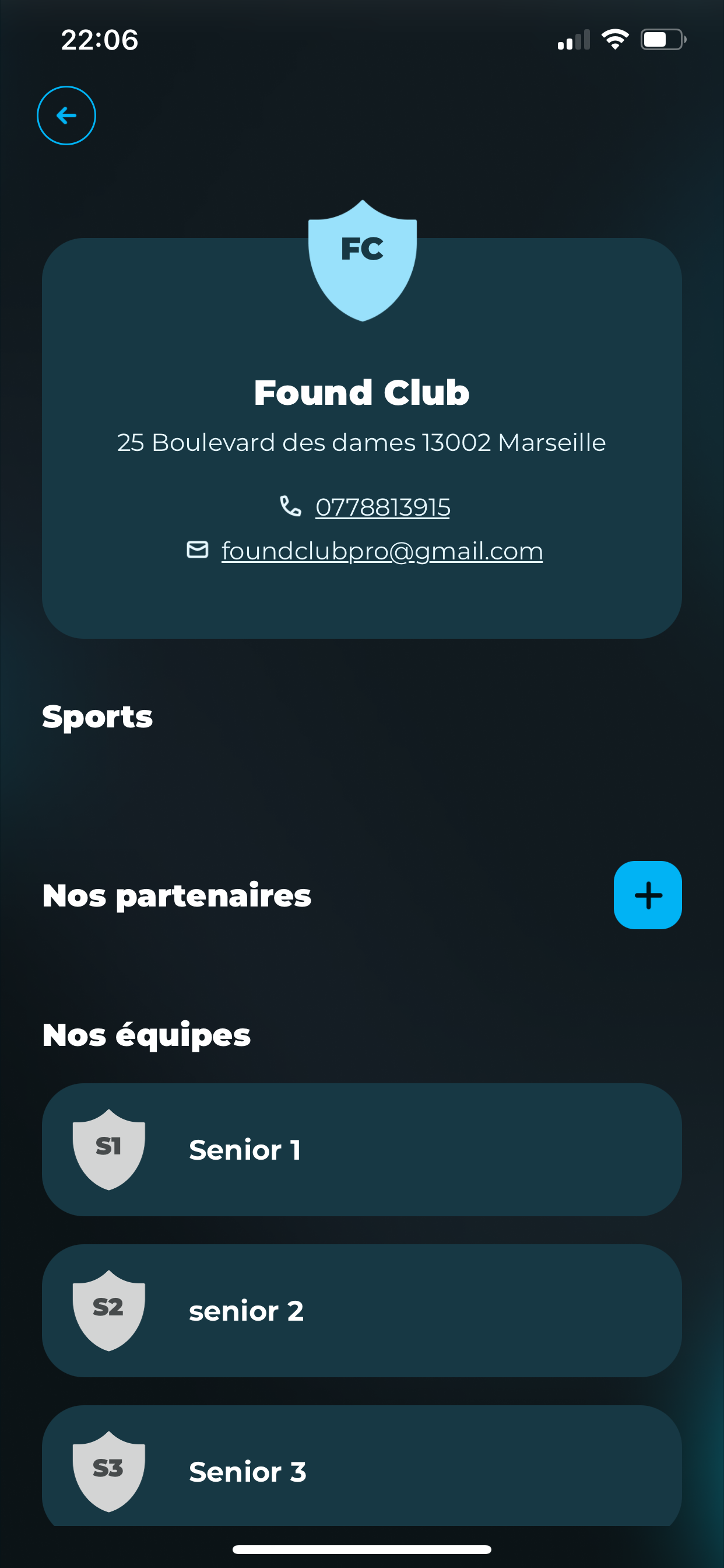
Task: Open the Senior 1 team
Action: [361, 1149]
